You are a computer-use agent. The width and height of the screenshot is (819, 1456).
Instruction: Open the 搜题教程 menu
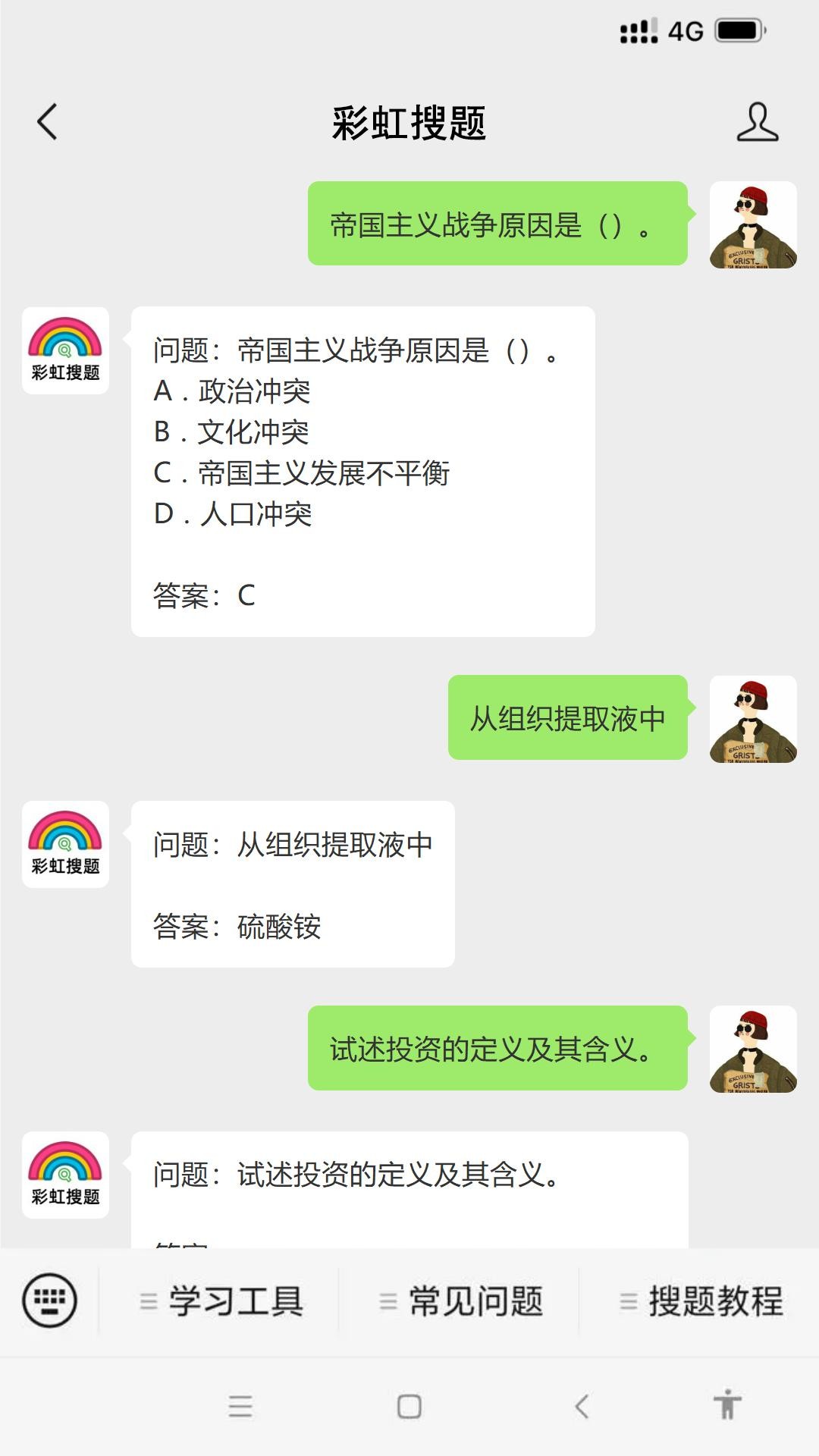[x=700, y=1301]
